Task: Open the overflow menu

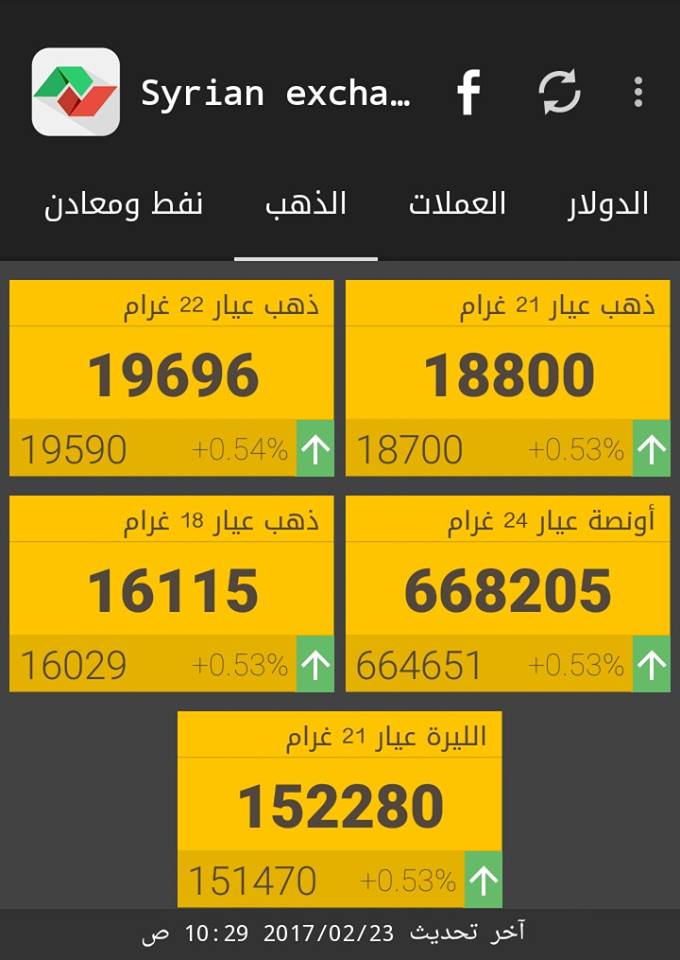Action: (x=638, y=93)
